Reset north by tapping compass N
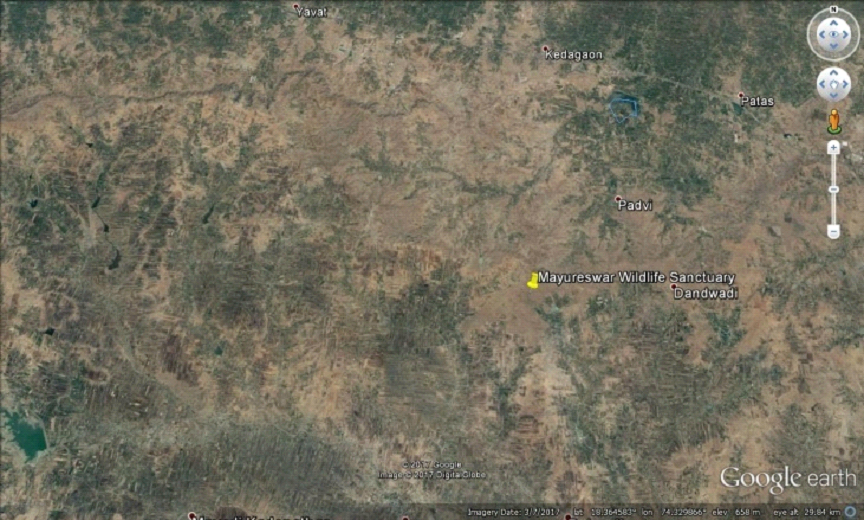 [x=833, y=11]
